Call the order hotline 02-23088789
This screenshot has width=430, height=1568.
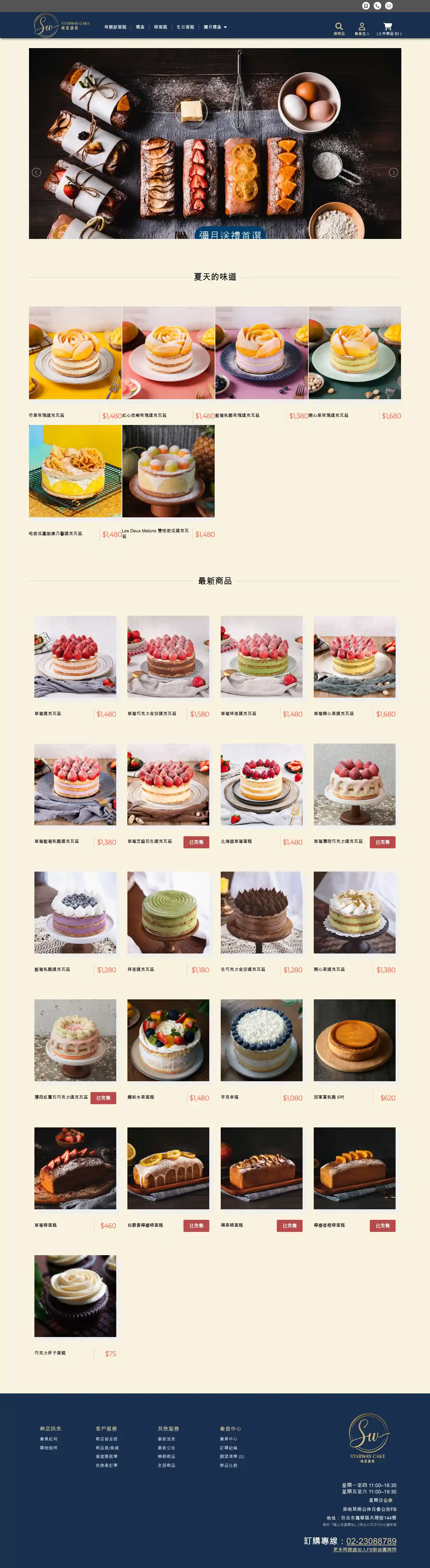[371, 1541]
